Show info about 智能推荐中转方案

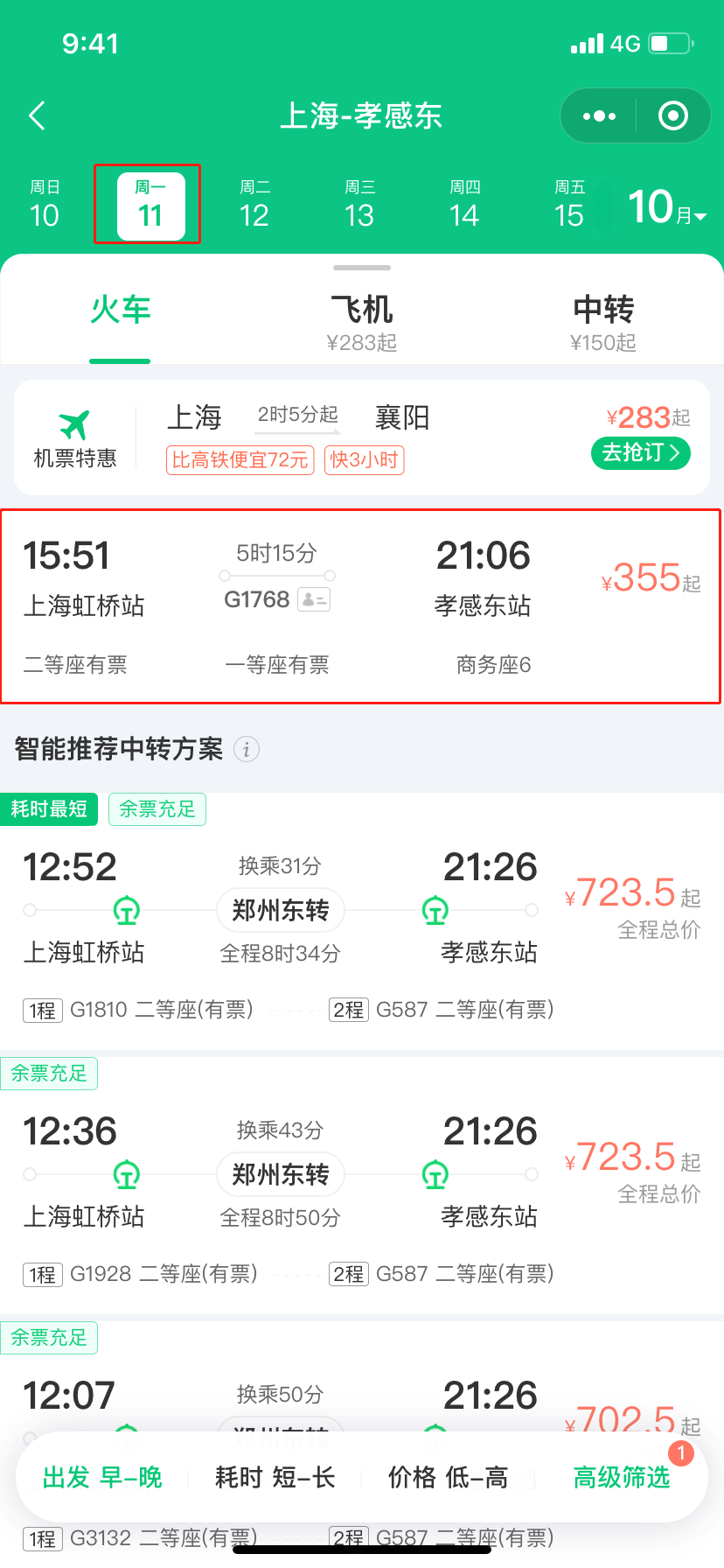tap(247, 750)
